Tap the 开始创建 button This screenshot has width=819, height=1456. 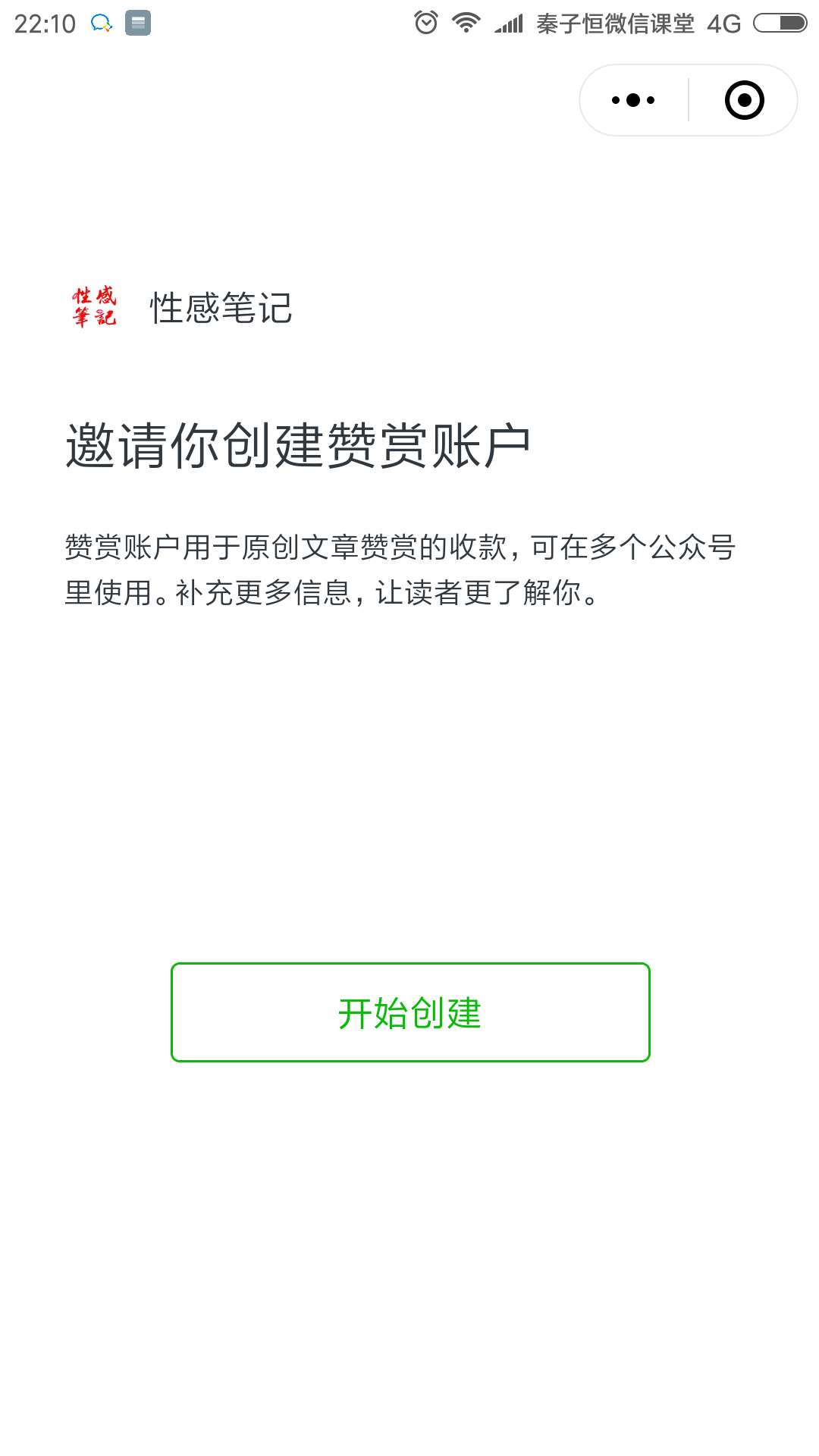click(x=410, y=1012)
